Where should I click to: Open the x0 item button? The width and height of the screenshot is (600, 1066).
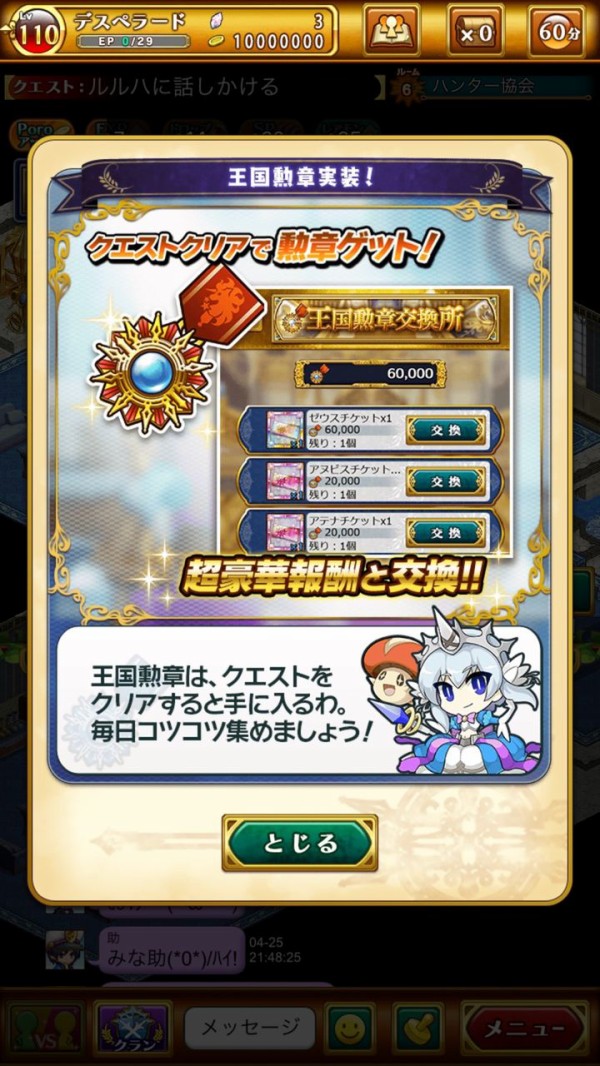click(x=475, y=32)
